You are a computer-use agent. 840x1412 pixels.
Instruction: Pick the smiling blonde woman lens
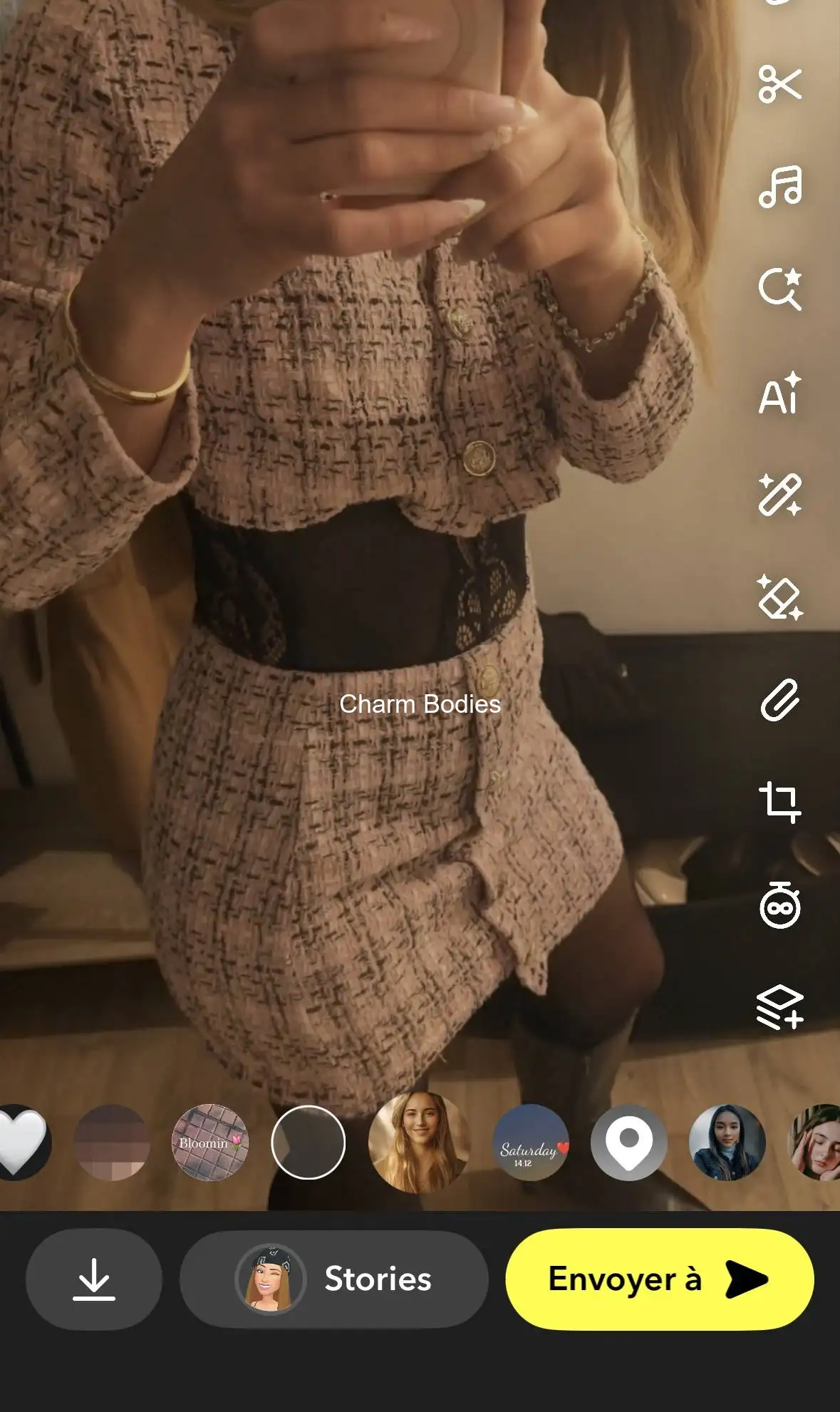419,1143
